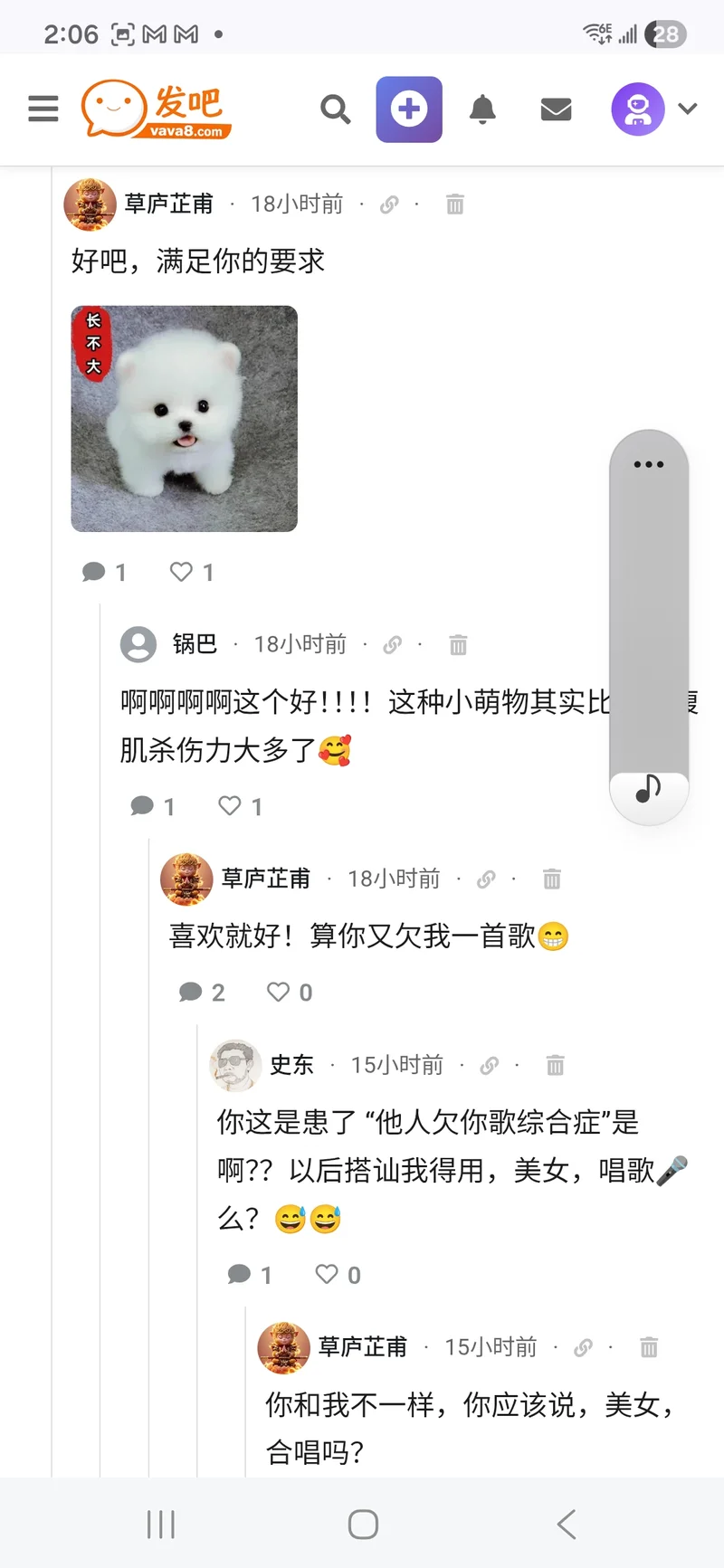The image size is (724, 1568).
Task: Delete 史东's comment with trash icon
Action: [x=555, y=1066]
